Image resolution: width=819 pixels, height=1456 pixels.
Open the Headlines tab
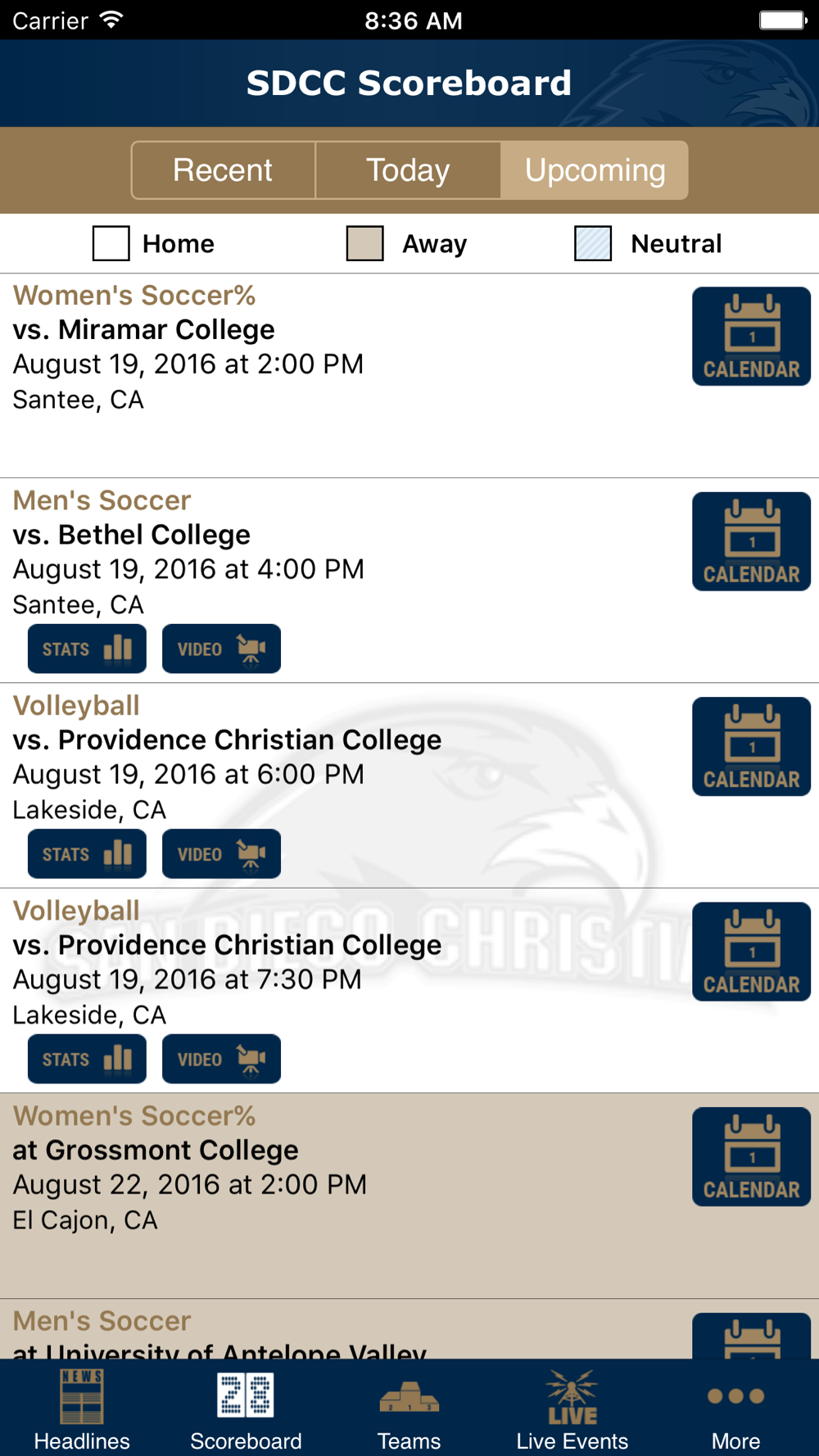click(82, 1409)
